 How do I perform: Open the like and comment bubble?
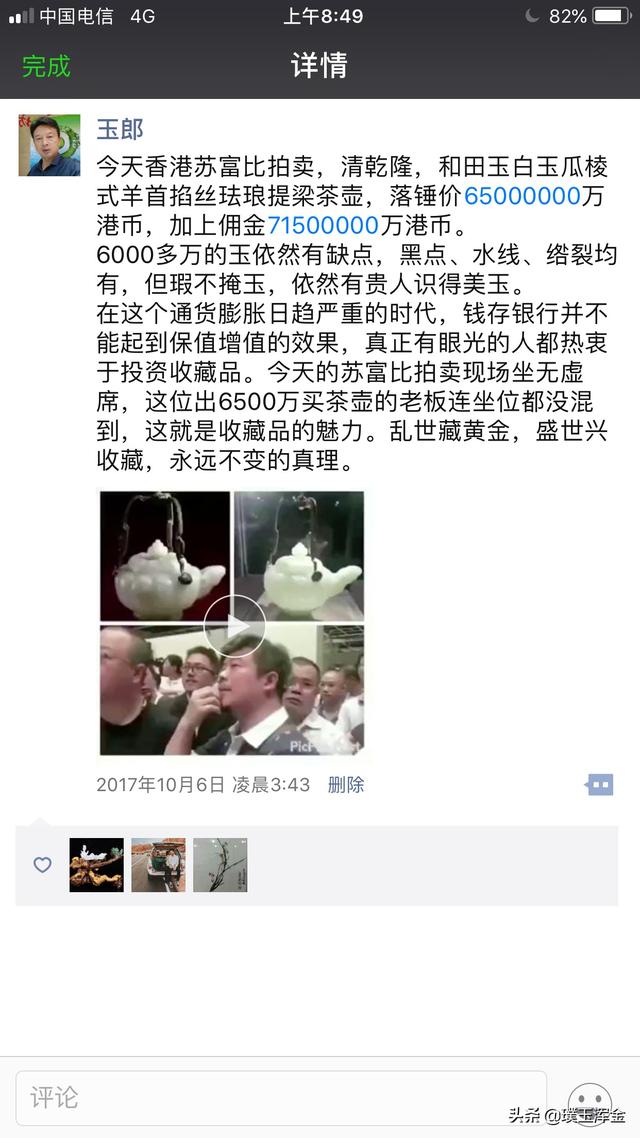pyautogui.click(x=599, y=785)
